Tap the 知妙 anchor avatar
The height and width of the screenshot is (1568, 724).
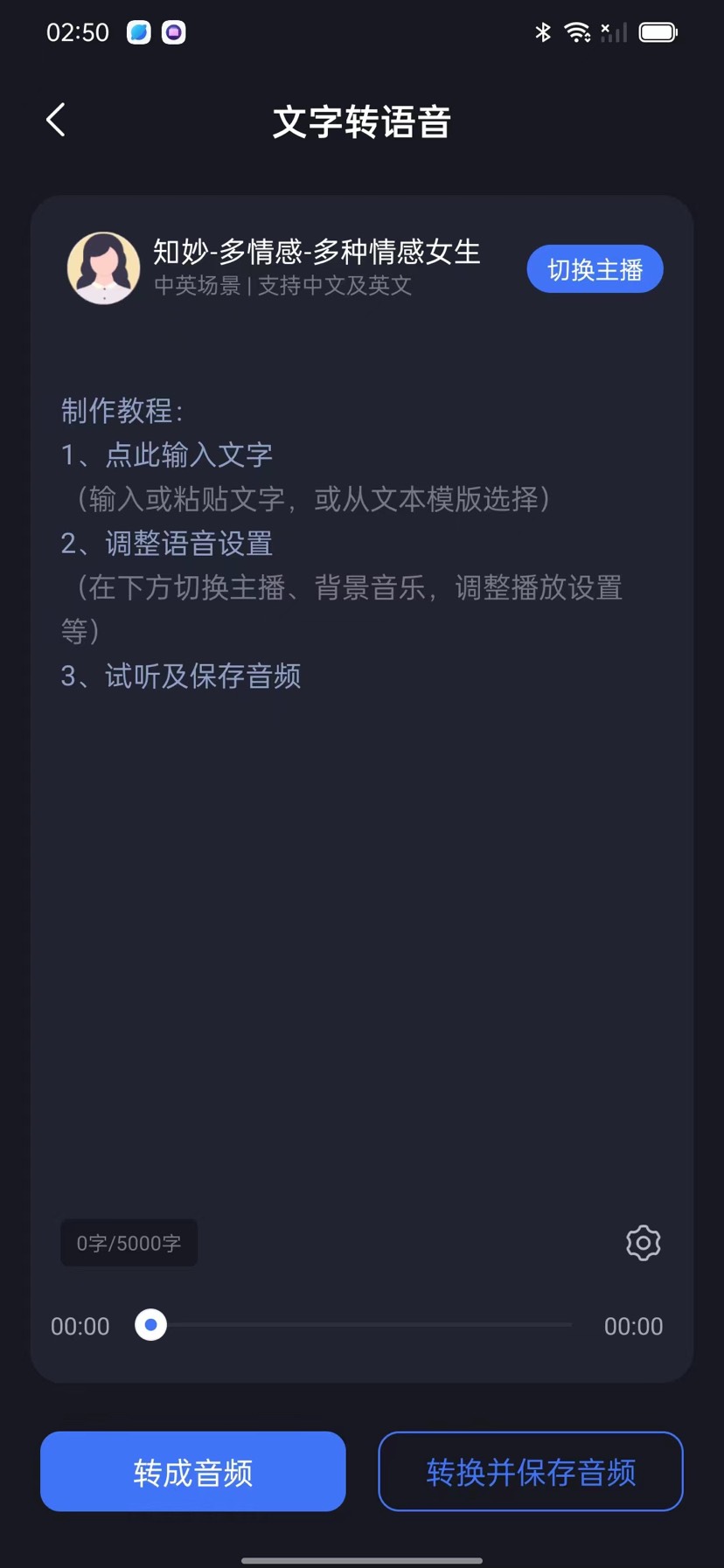pos(103,268)
